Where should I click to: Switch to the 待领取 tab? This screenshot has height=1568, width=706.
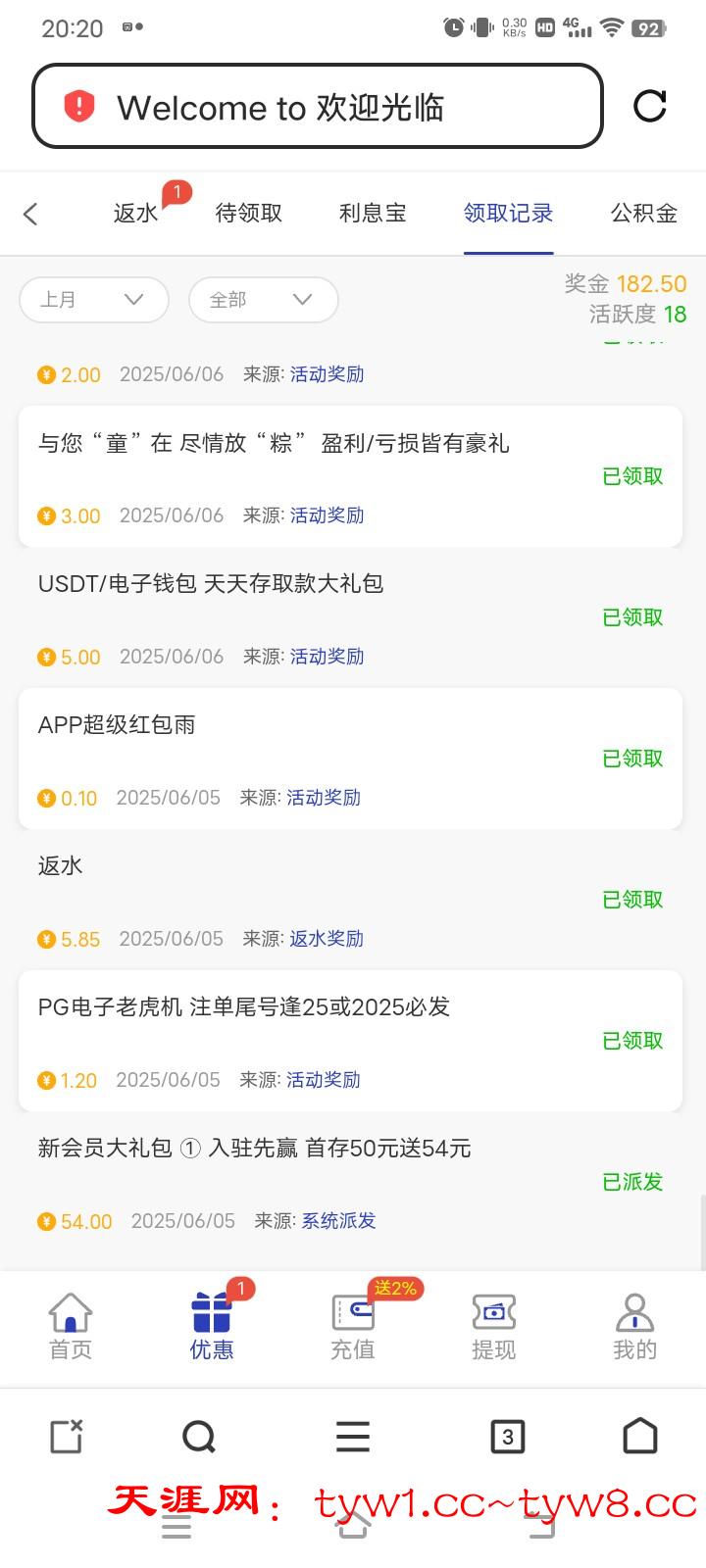click(249, 213)
